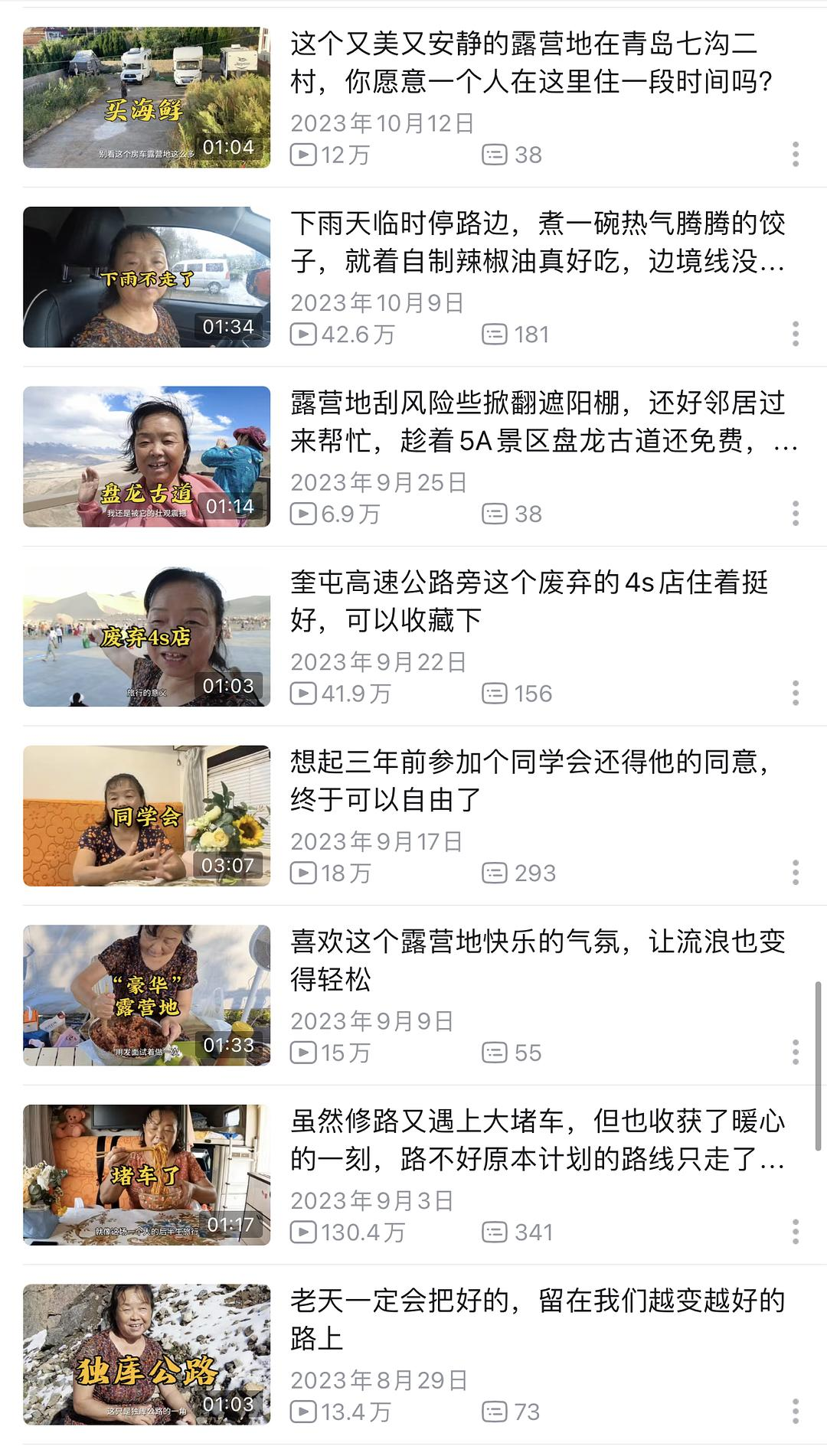Open the "豪华"露营地 video thumbnail
This screenshot has height=1456, width=827.
tap(146, 995)
